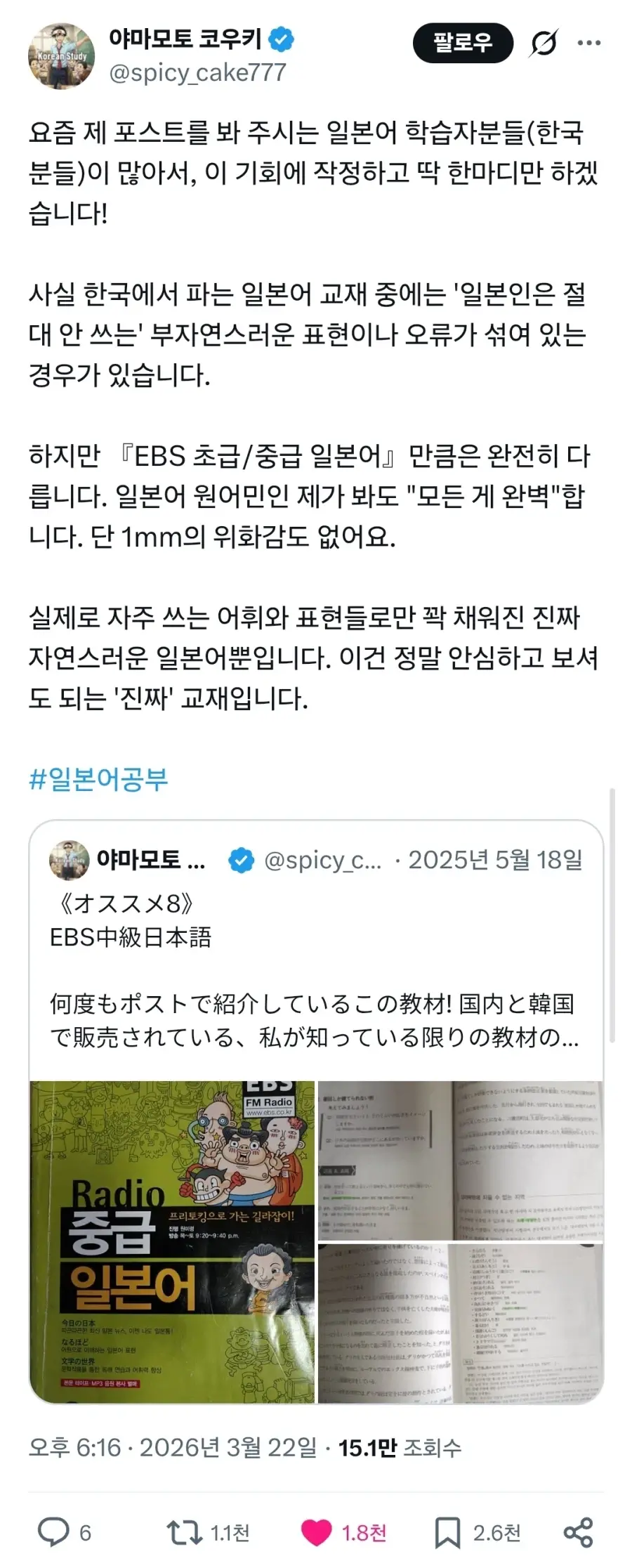Screen dimensions: 632x1568
Task: Open the @spicy_cake777 username handle
Action: coord(197,72)
